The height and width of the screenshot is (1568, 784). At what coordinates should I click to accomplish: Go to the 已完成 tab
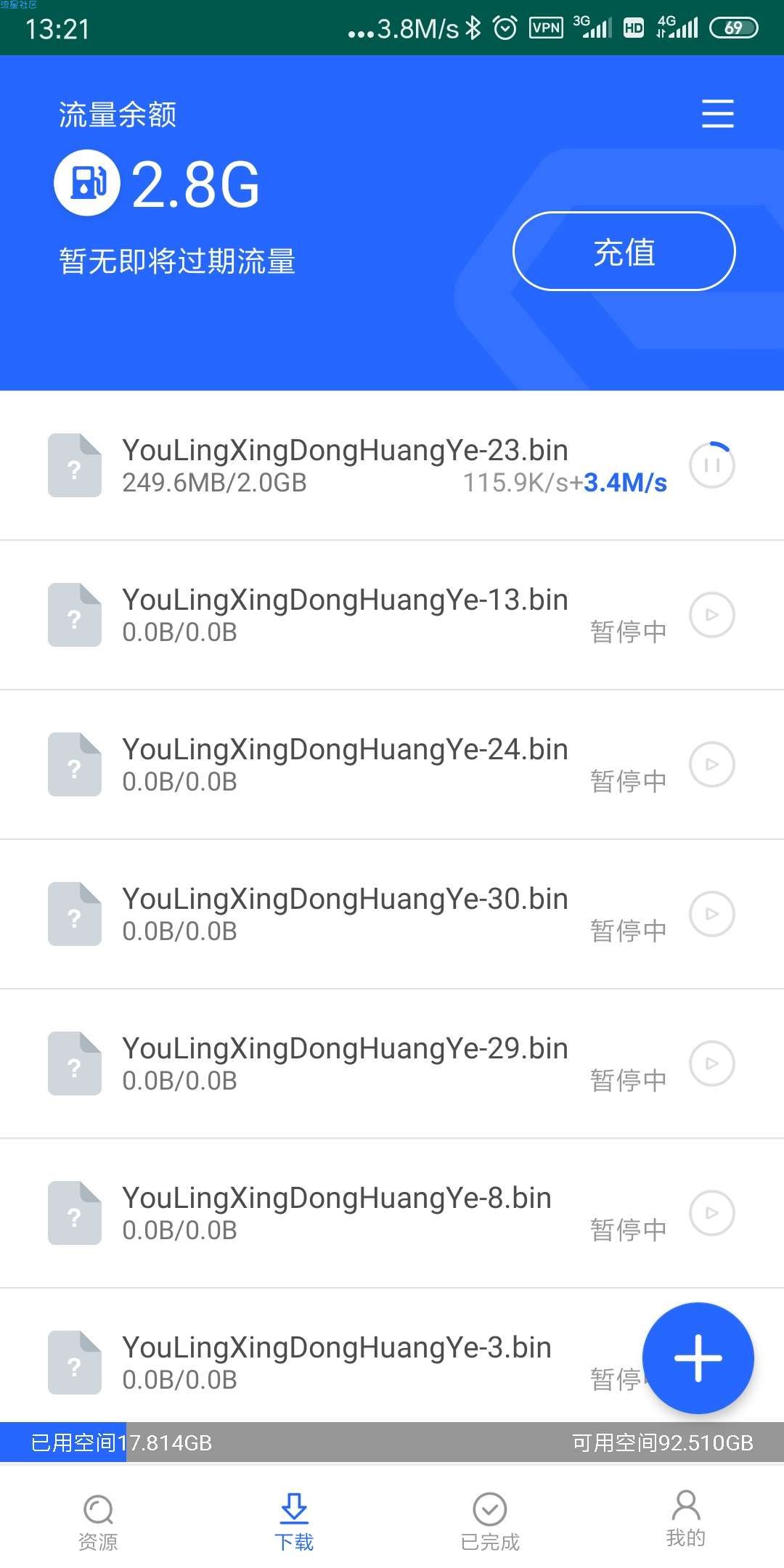click(x=490, y=1522)
